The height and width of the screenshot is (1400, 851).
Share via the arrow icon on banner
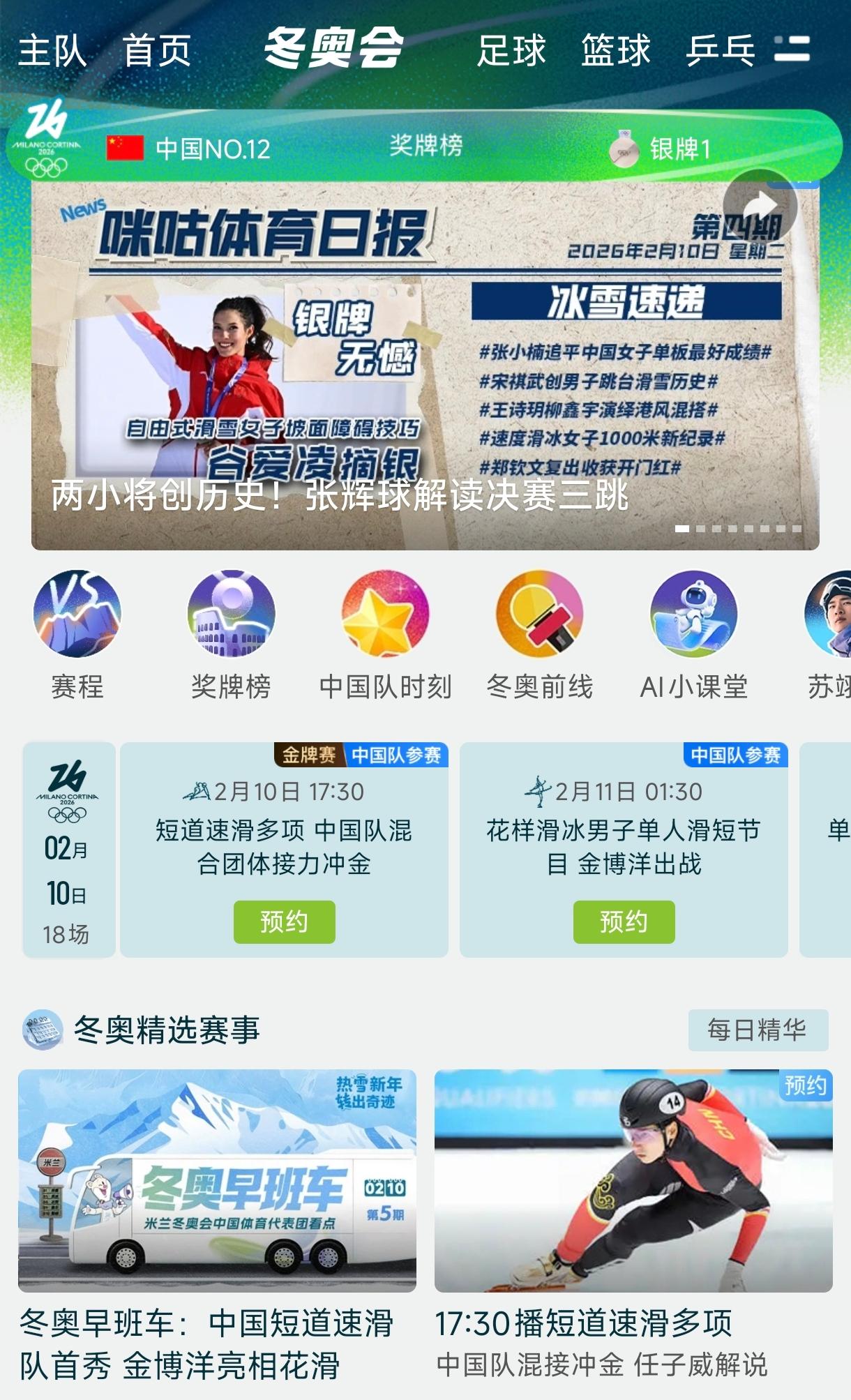coord(760,206)
